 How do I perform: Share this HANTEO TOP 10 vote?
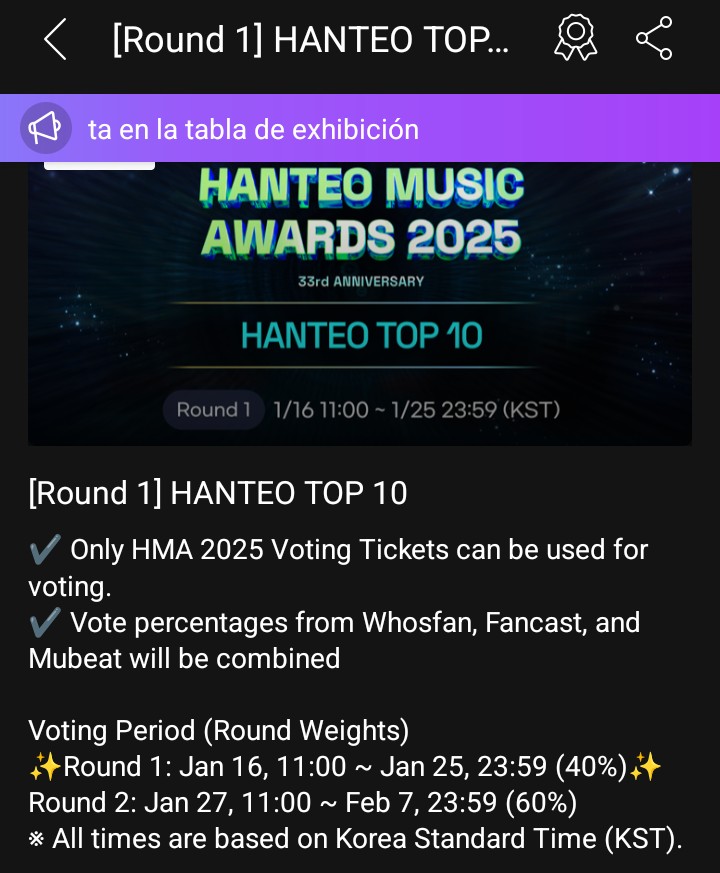coord(654,39)
